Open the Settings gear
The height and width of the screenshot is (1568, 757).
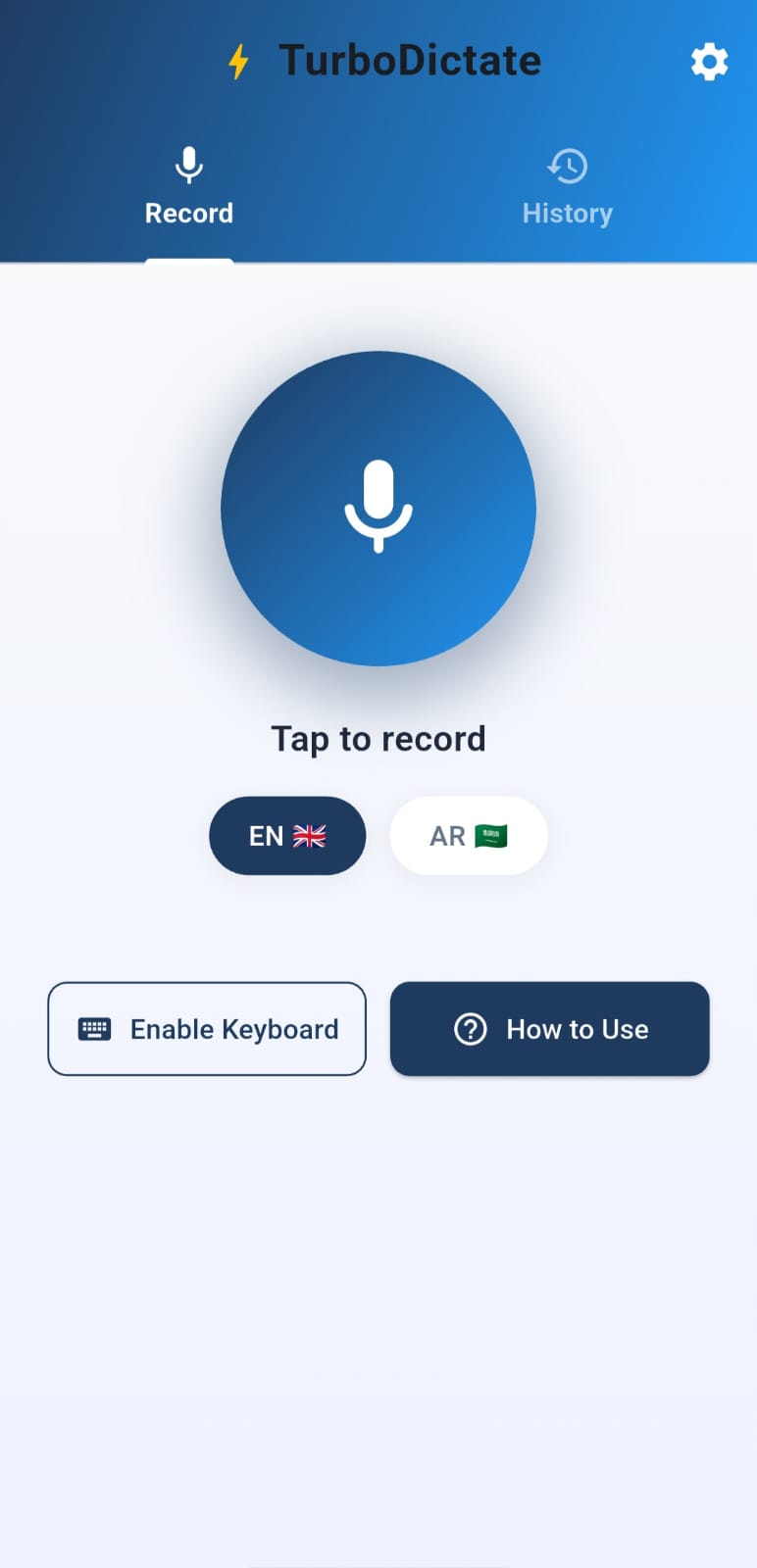coord(708,61)
